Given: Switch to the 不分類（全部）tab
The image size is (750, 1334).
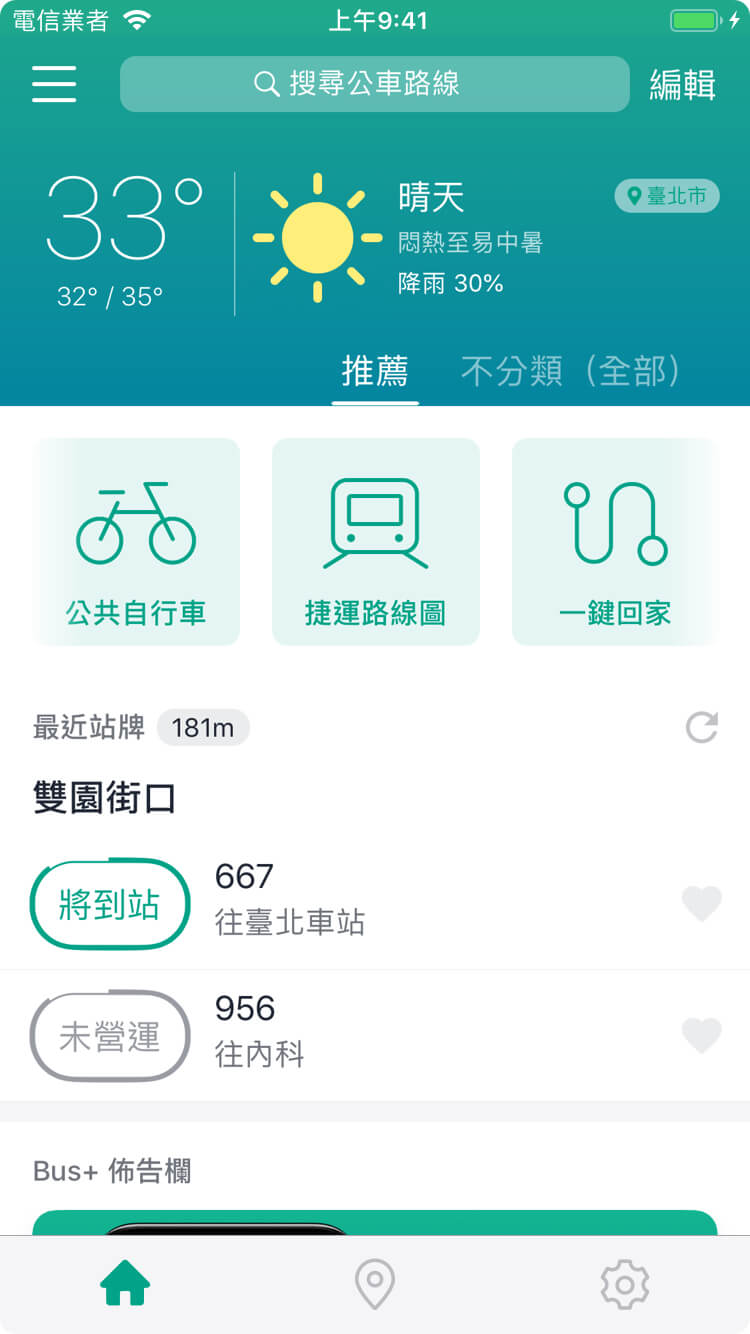Looking at the screenshot, I should 571,371.
